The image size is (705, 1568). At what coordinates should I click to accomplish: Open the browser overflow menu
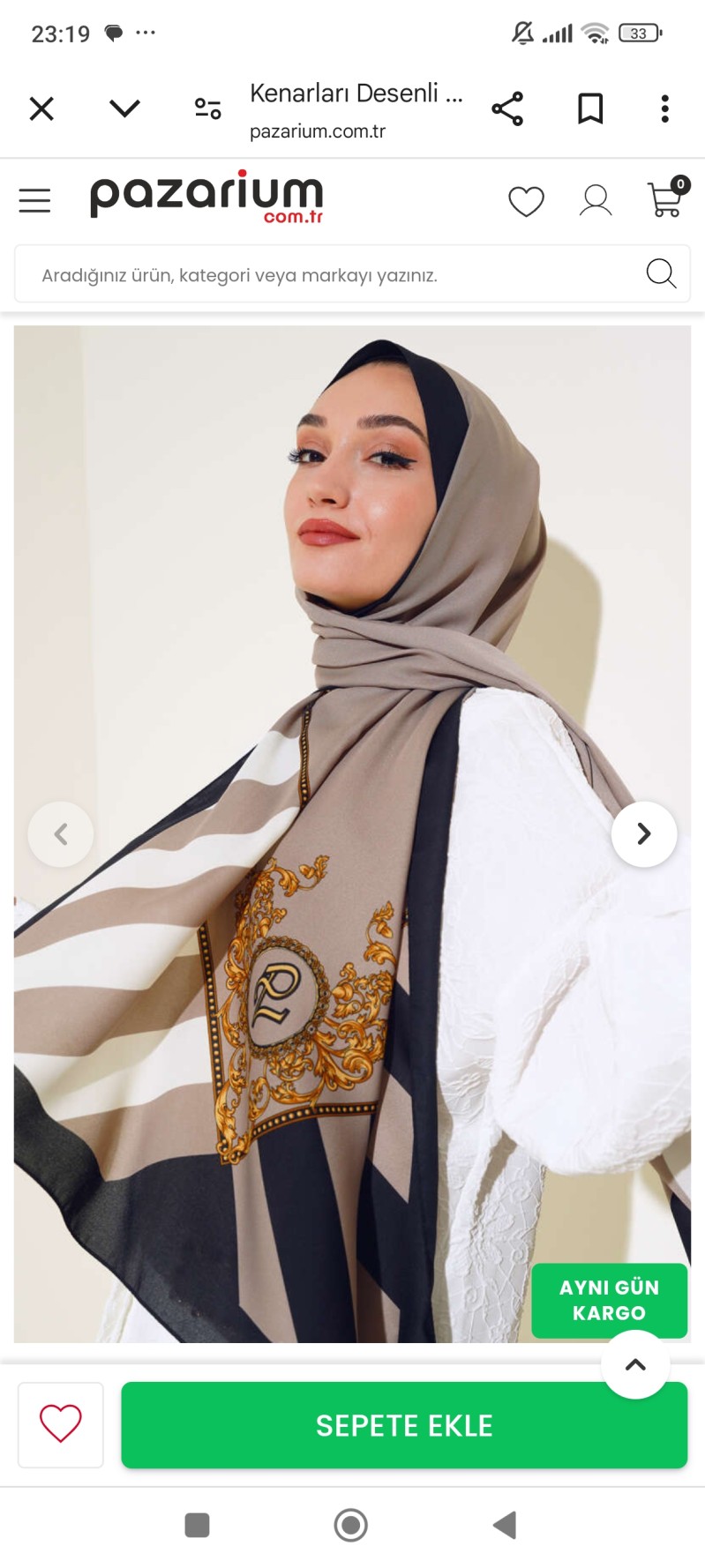pos(664,108)
